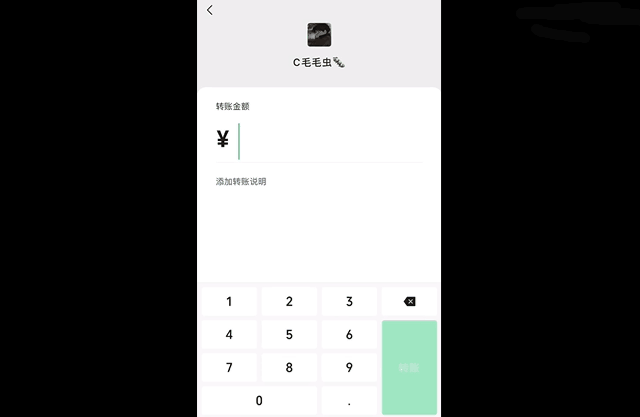Enter digit 5 on the keypad
Viewport: 640px width, 417px height.
pyautogui.click(x=289, y=335)
